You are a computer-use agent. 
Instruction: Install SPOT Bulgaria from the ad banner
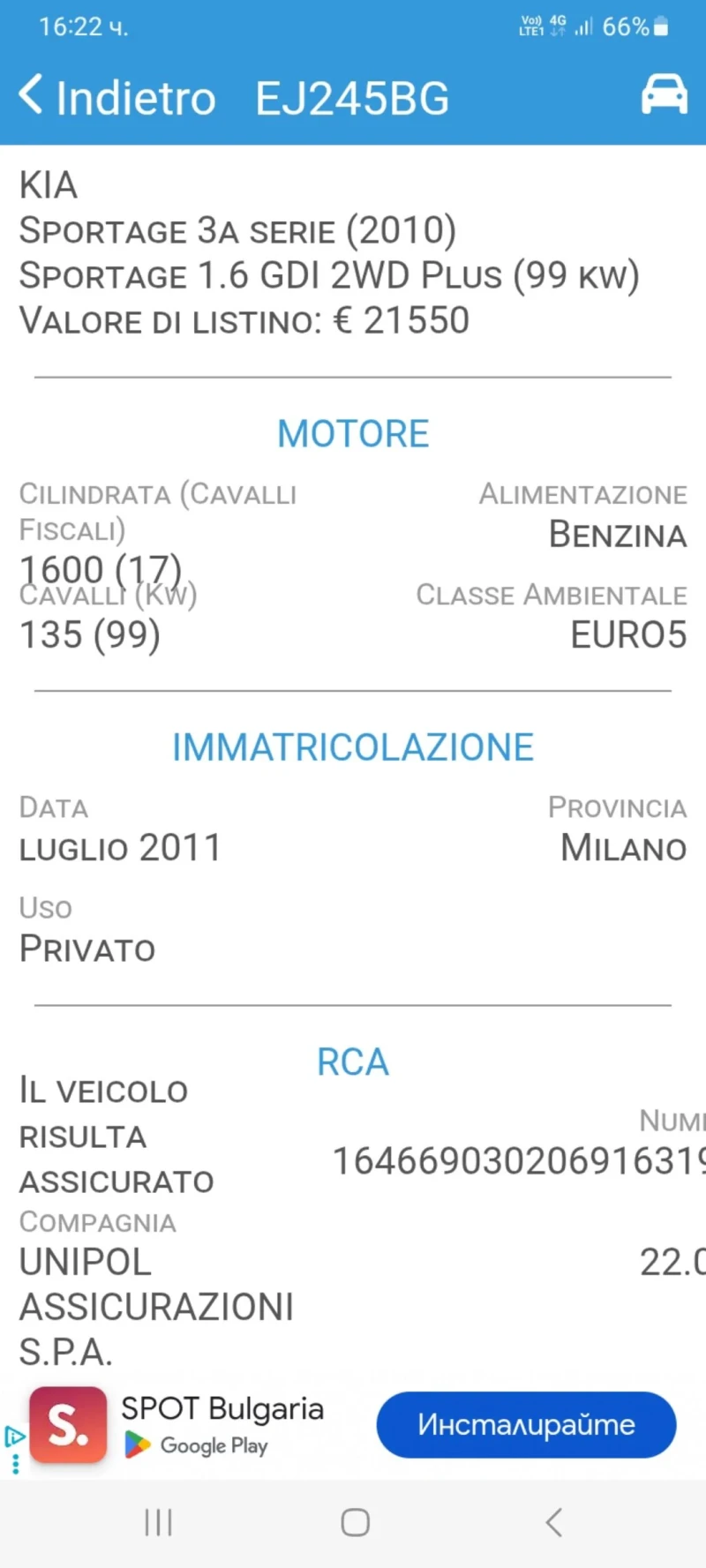pyautogui.click(x=526, y=1424)
